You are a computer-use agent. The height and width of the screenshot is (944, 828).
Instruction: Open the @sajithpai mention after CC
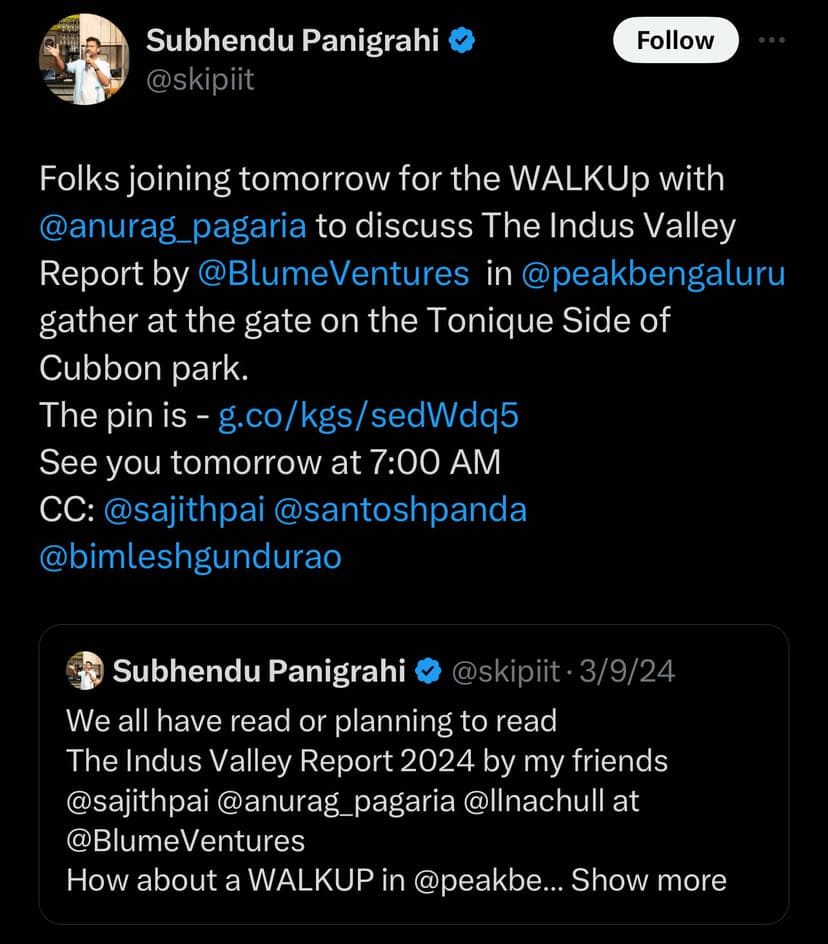pyautogui.click(x=183, y=509)
